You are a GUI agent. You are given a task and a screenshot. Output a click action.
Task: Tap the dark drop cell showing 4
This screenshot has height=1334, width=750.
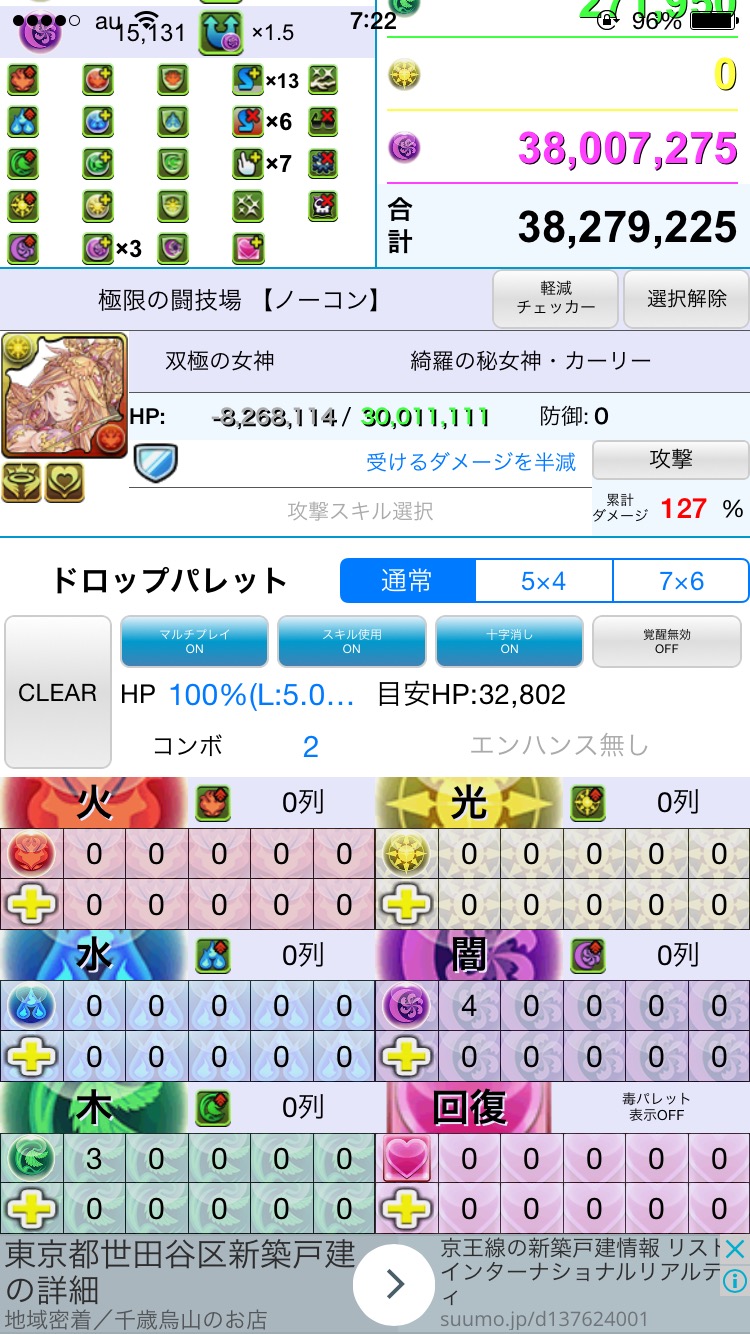[x=469, y=1006]
